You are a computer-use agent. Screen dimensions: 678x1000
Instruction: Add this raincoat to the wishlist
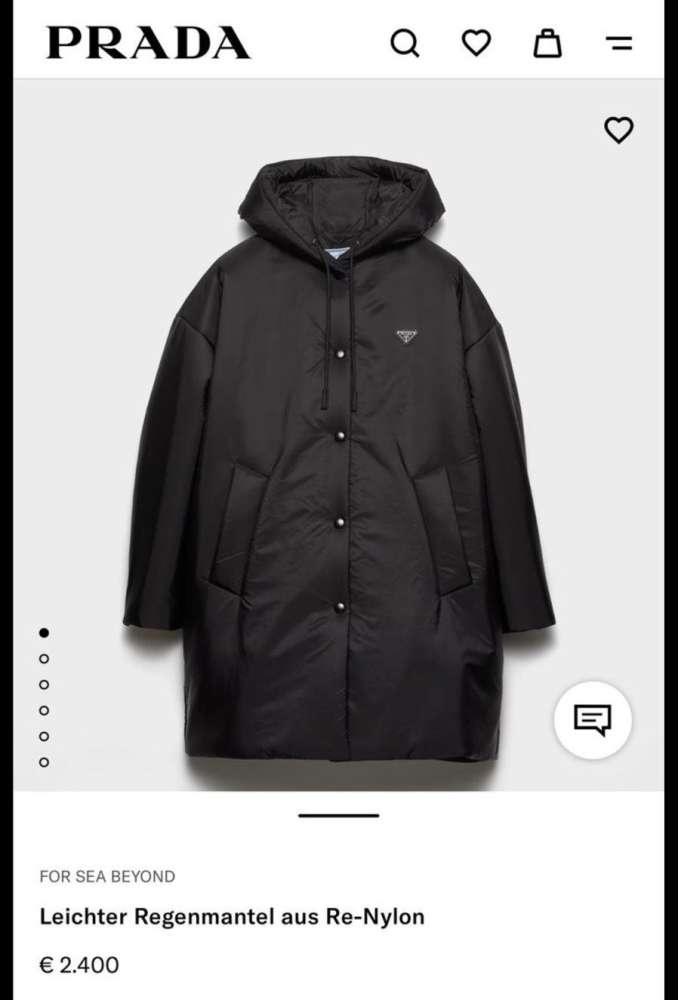coord(619,130)
